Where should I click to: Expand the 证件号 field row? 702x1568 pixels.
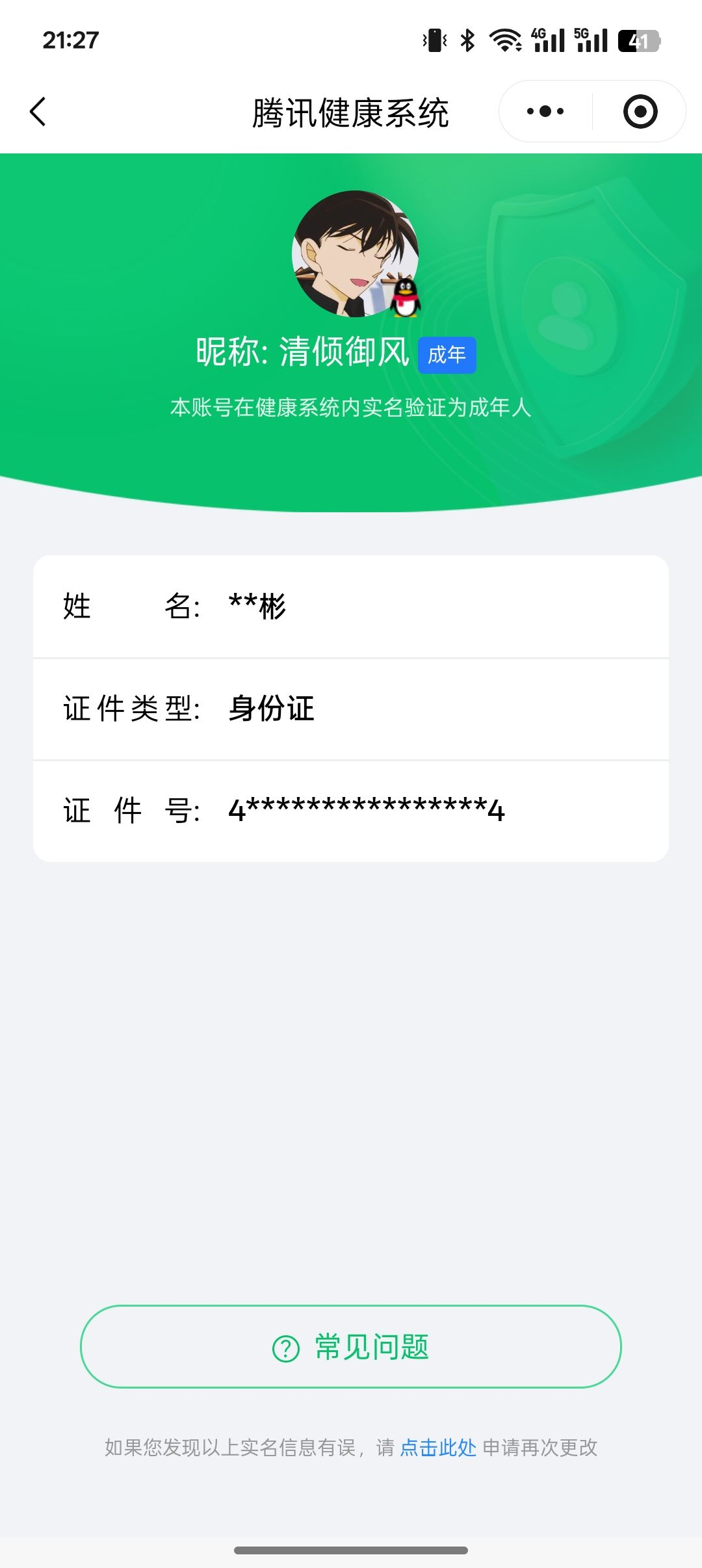coord(351,810)
